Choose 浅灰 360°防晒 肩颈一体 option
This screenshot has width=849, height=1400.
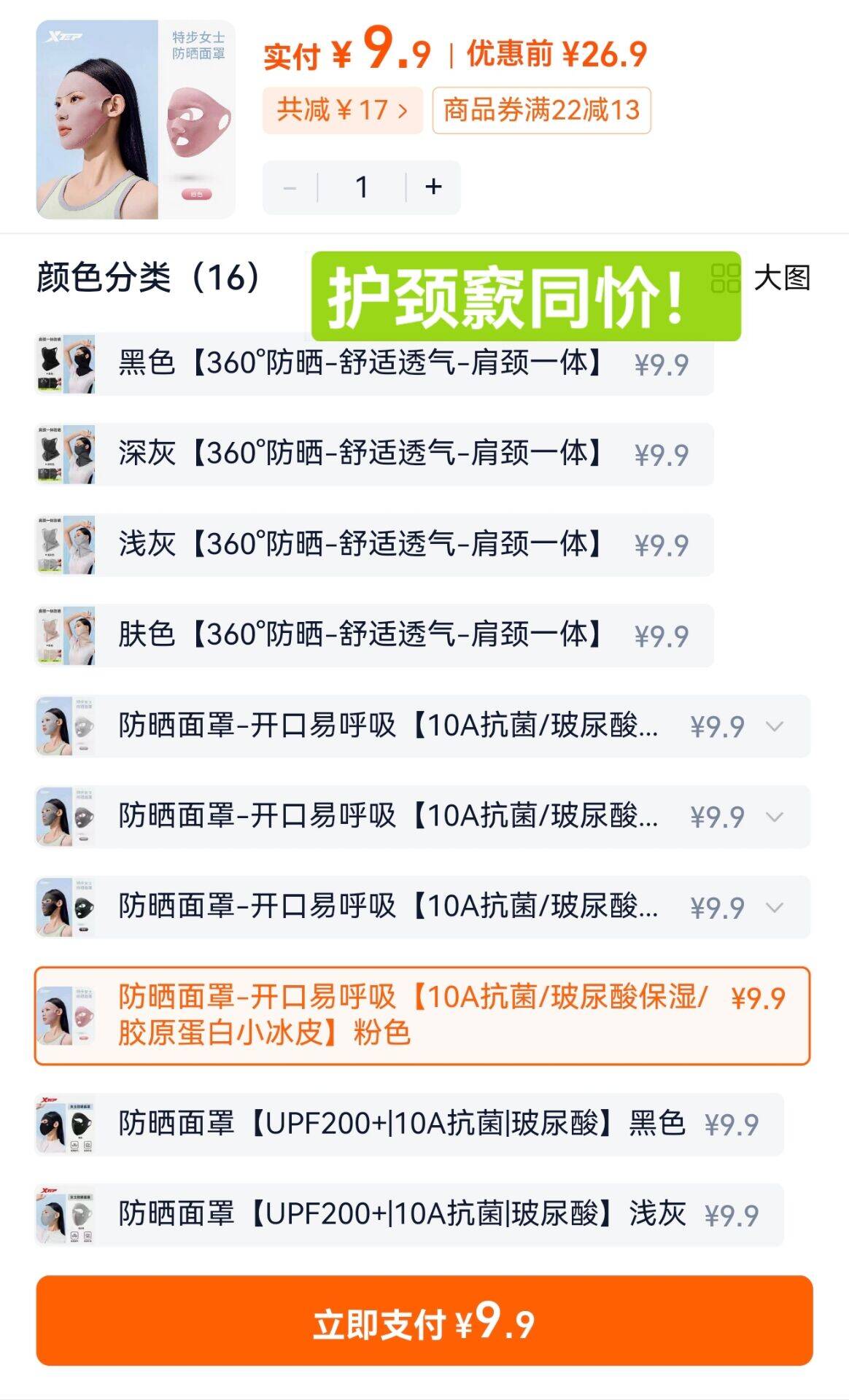[374, 544]
